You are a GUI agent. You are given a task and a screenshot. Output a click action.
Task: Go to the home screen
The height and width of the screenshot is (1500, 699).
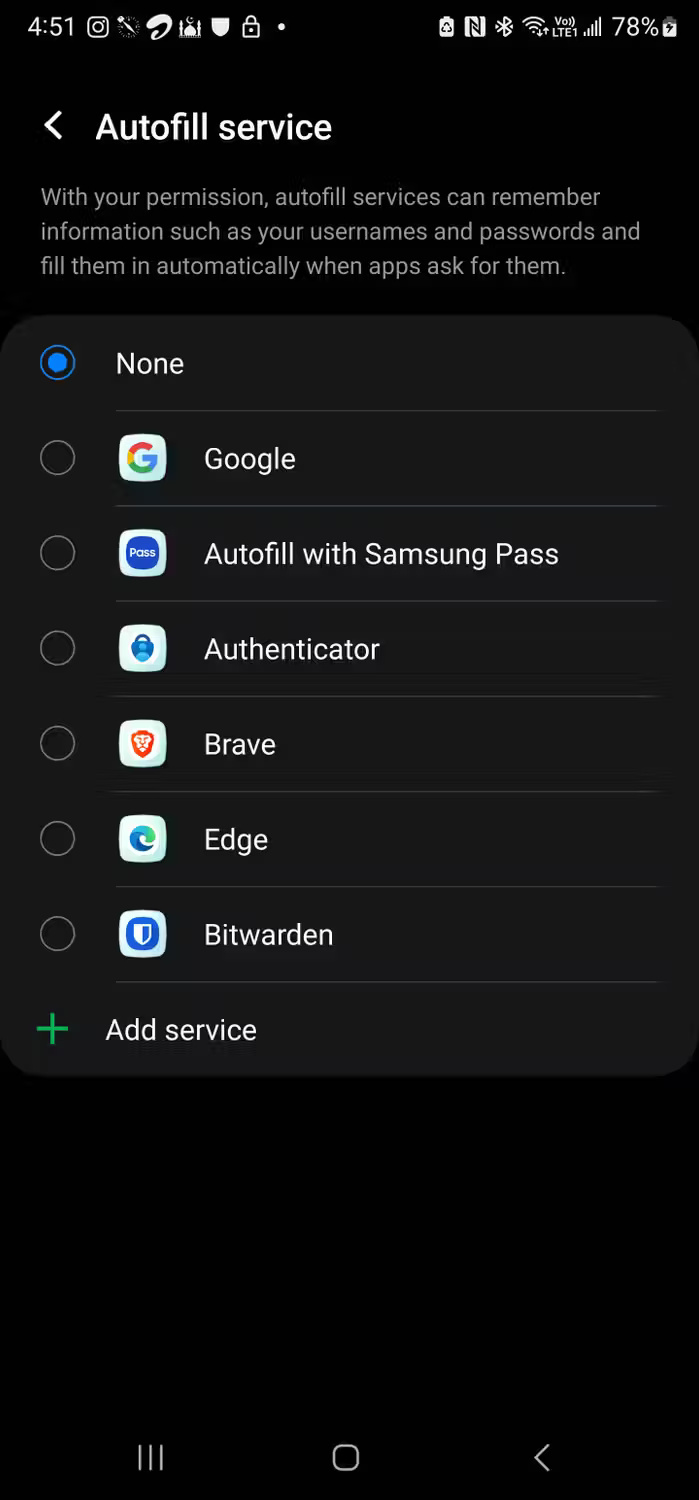point(346,1457)
